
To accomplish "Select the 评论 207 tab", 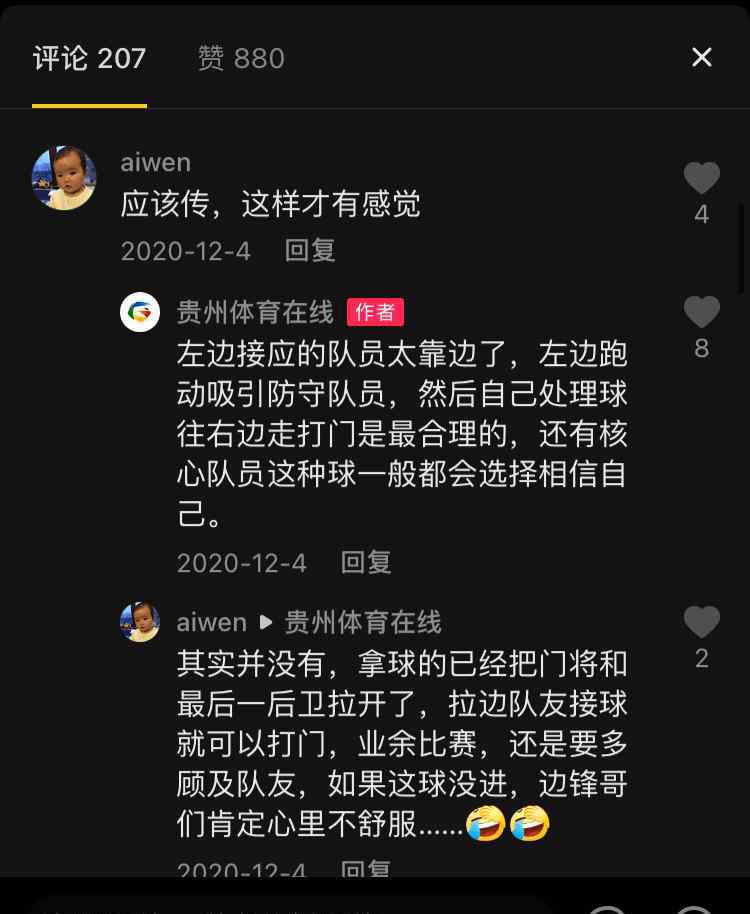I will (x=89, y=58).
